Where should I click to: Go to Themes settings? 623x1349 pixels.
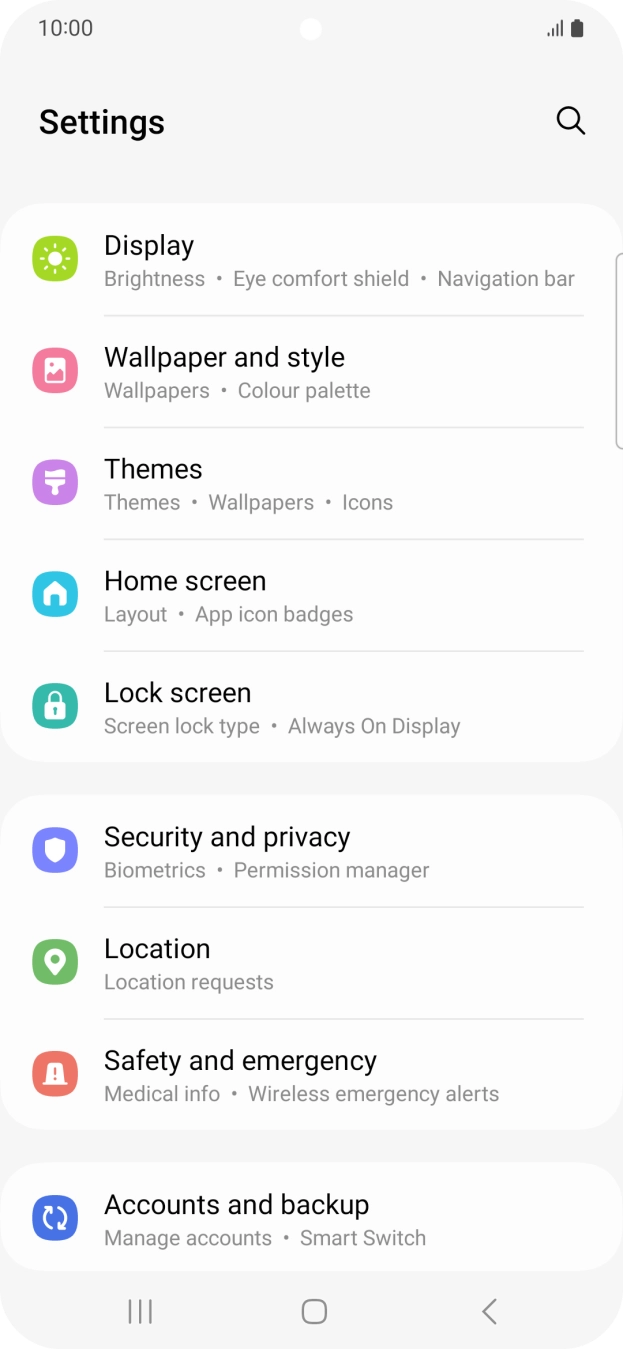click(310, 484)
